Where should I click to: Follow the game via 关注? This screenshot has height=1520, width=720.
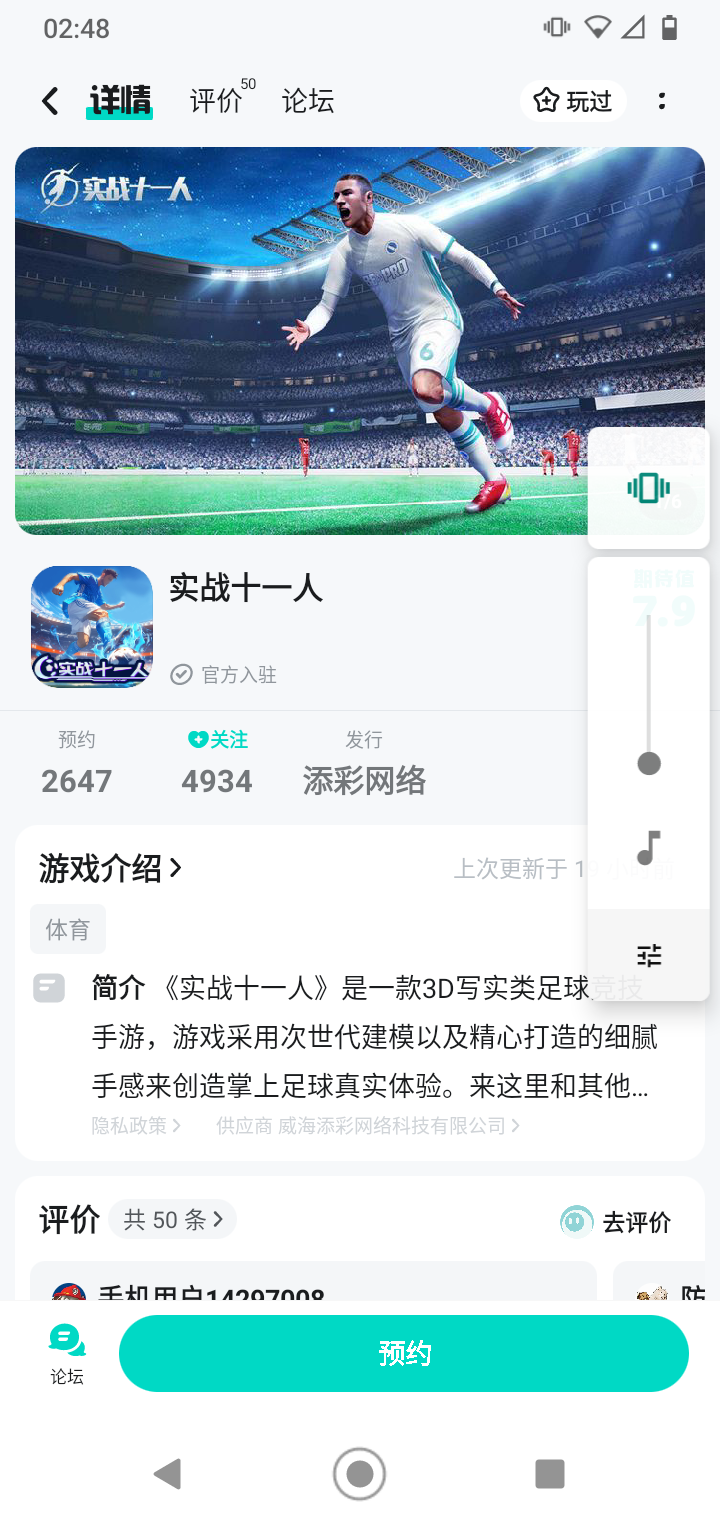(x=217, y=740)
